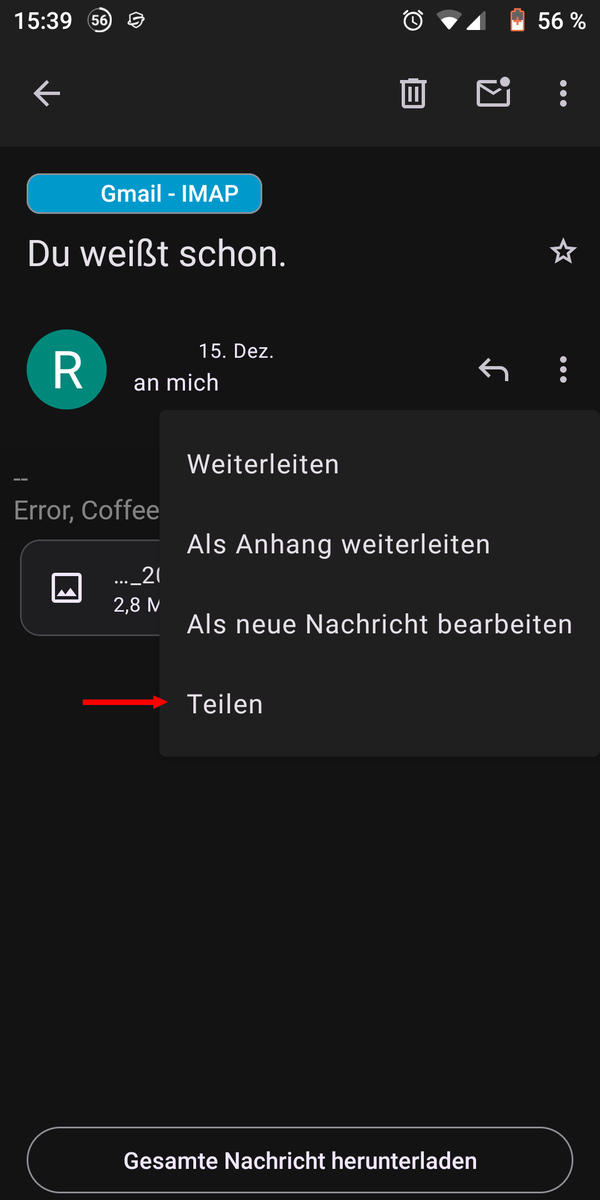Star the message "Du weißt schon."
Viewport: 600px width, 1200px height.
(563, 252)
